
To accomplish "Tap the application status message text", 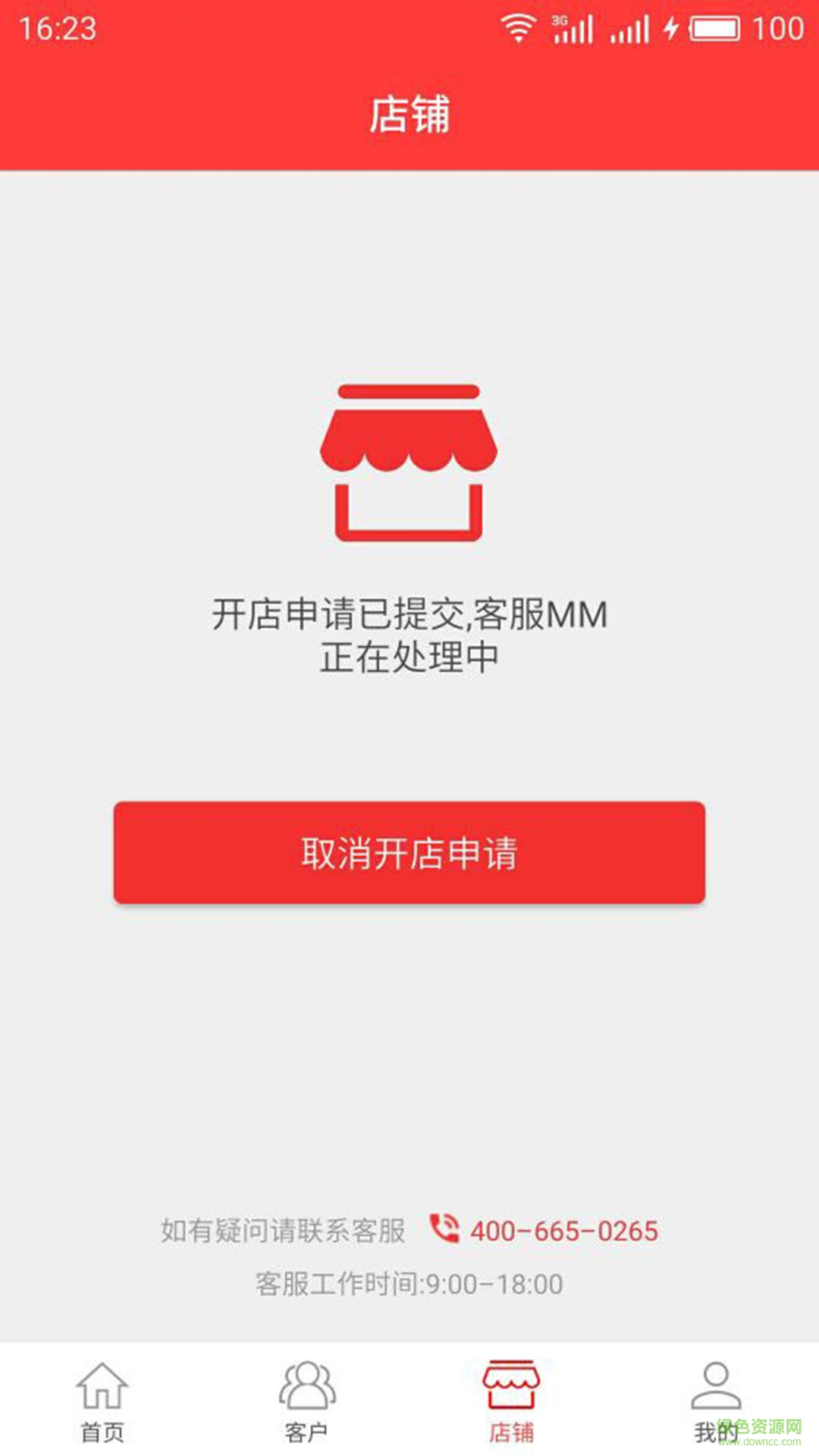I will point(409,637).
